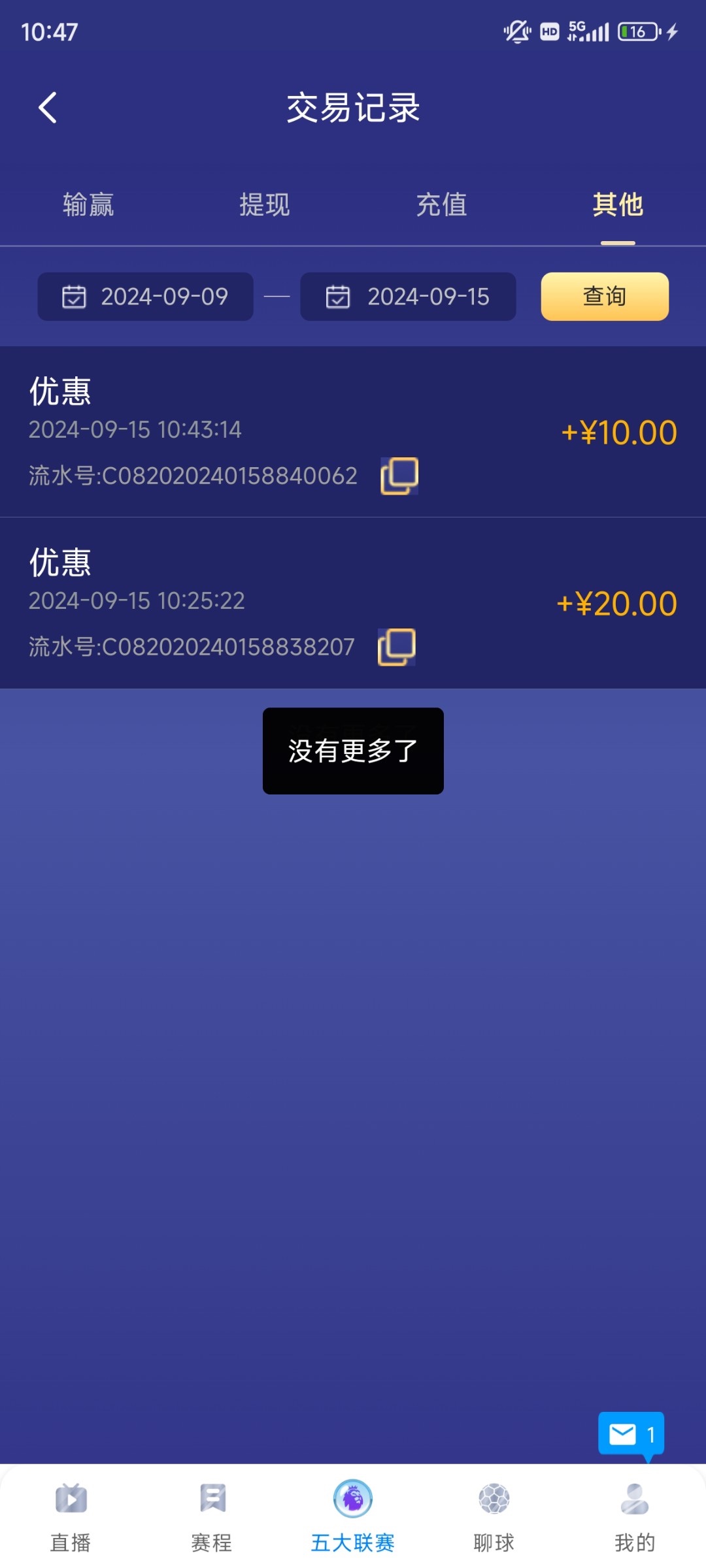Image resolution: width=706 pixels, height=1568 pixels.
Task: Open end date picker 2024-09-15
Action: 408,297
